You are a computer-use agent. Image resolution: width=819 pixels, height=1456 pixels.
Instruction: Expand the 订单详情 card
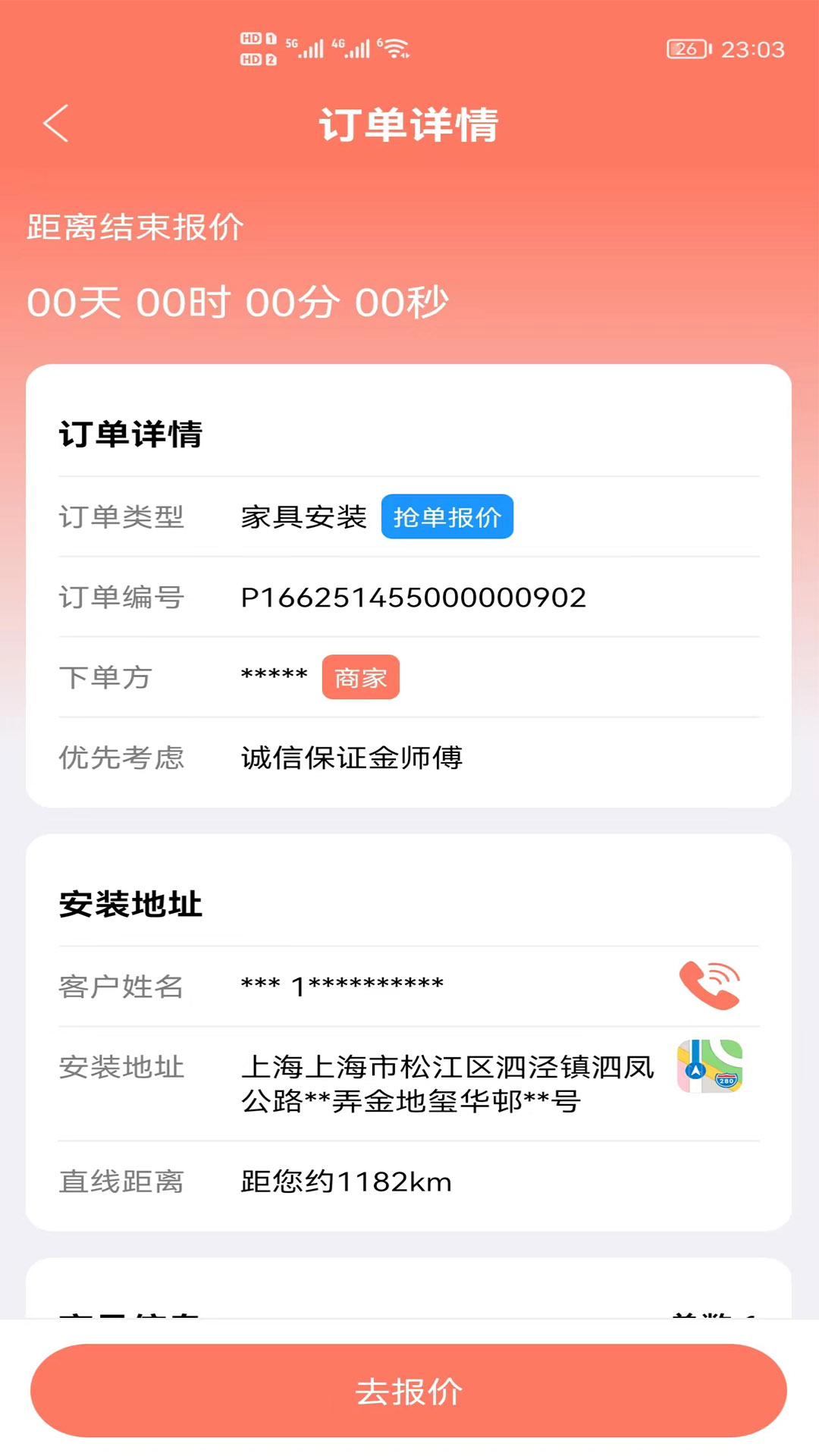click(x=409, y=584)
